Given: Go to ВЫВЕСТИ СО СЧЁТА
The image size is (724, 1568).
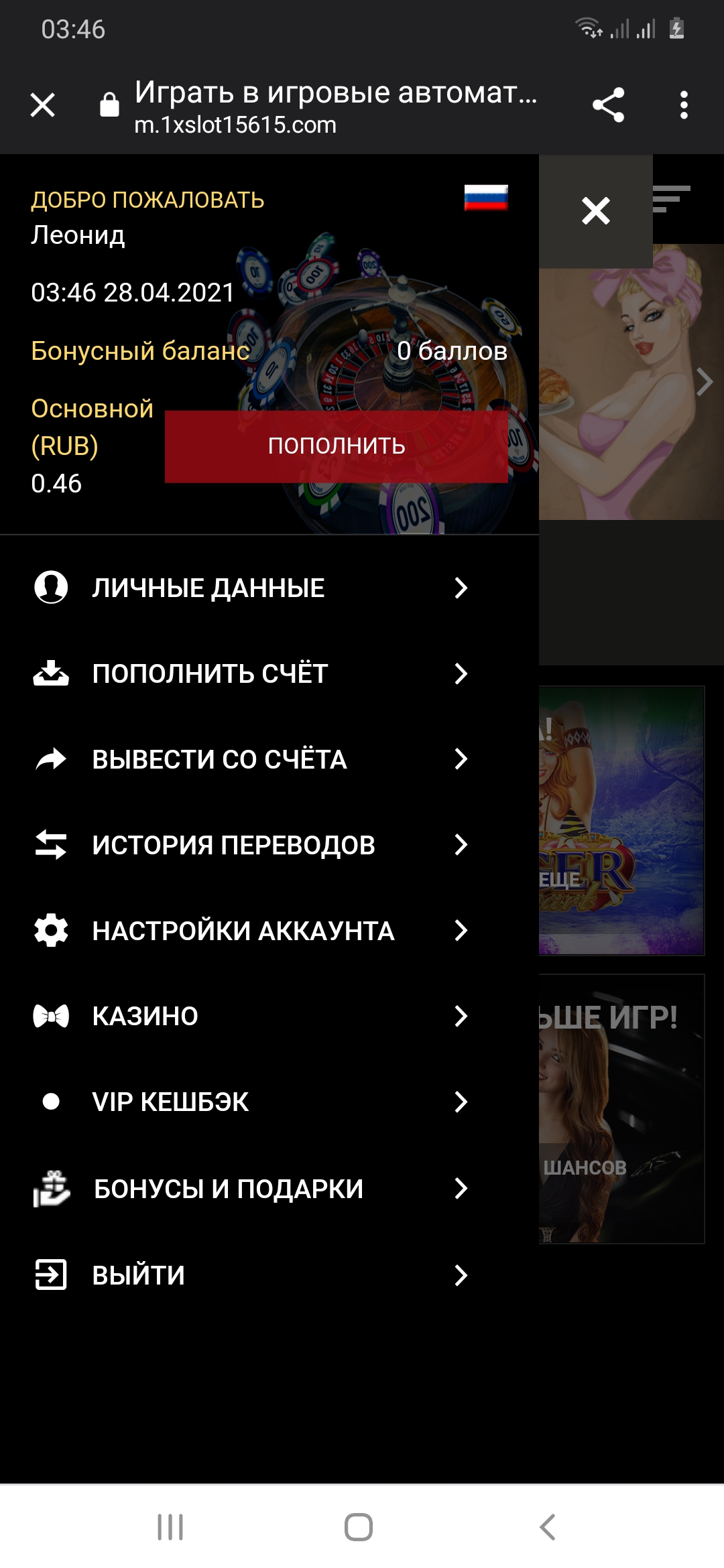Looking at the screenshot, I should pyautogui.click(x=251, y=759).
